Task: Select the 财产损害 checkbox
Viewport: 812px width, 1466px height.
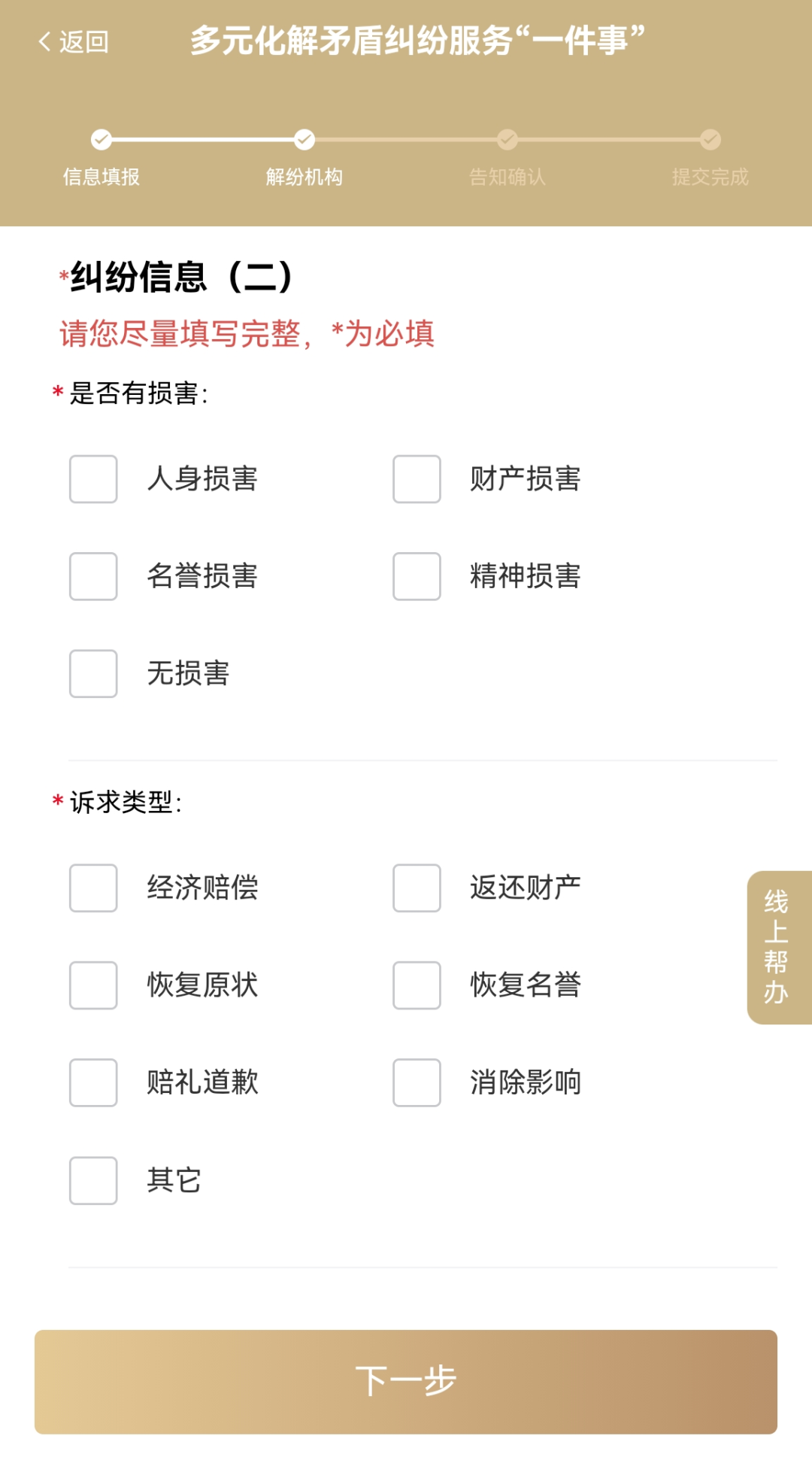Action: point(417,479)
